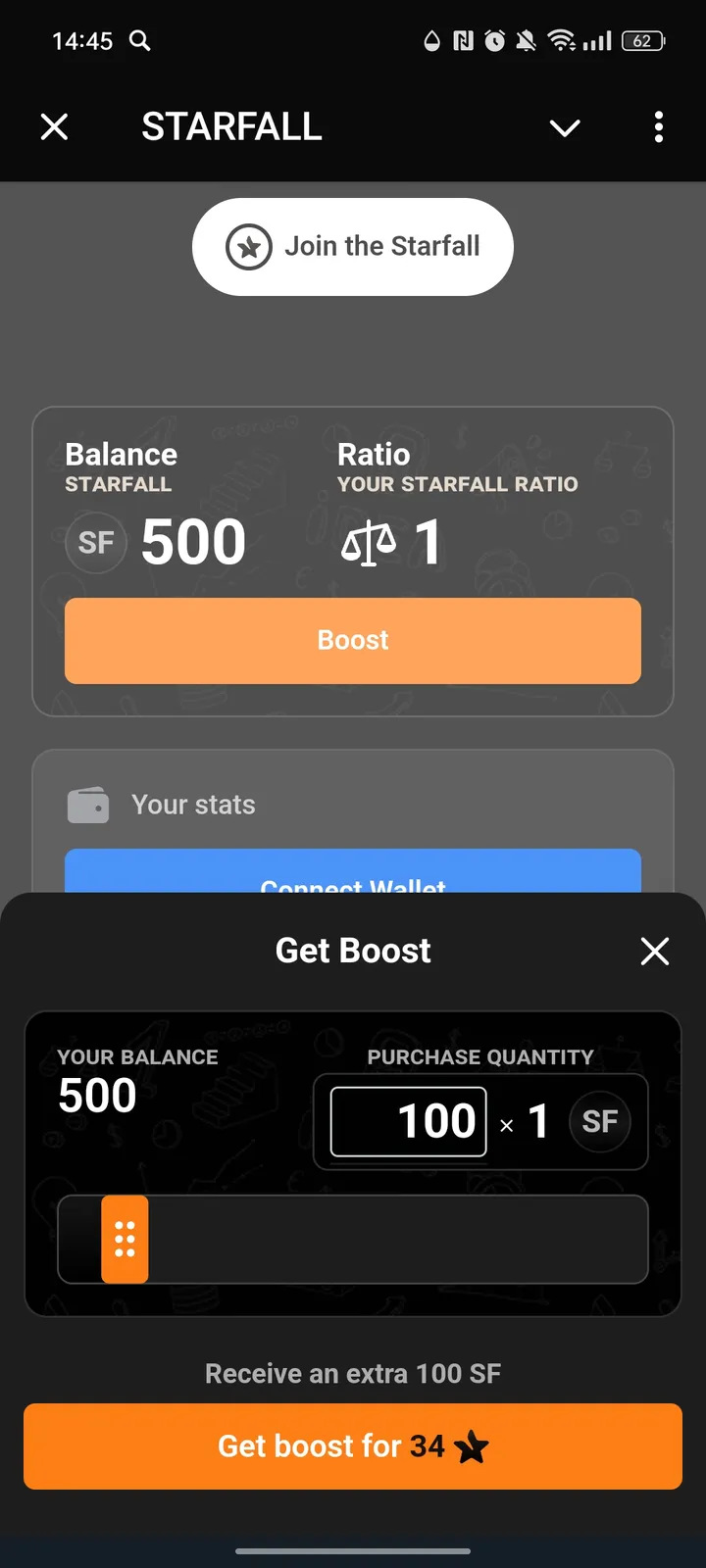
Task: Click the star icon in Join the Starfall
Action: 248,247
